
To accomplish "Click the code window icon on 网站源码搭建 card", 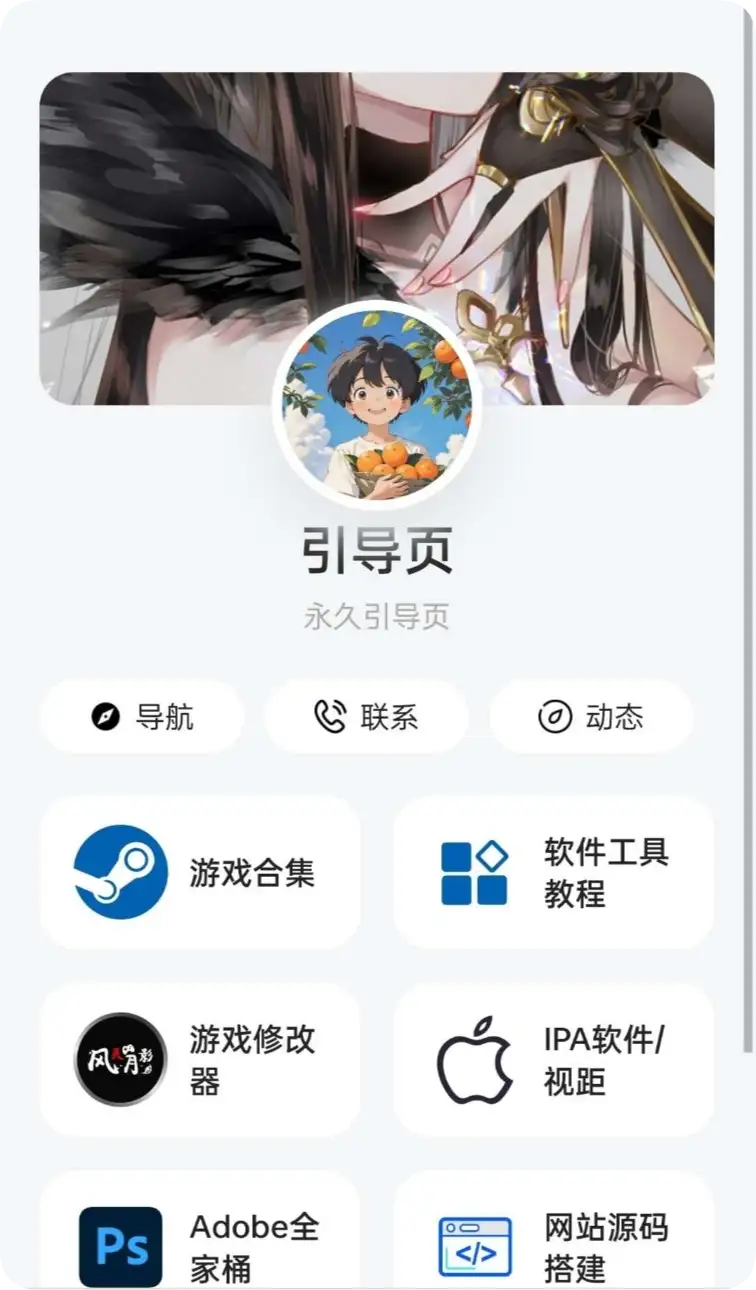I will (477, 1244).
